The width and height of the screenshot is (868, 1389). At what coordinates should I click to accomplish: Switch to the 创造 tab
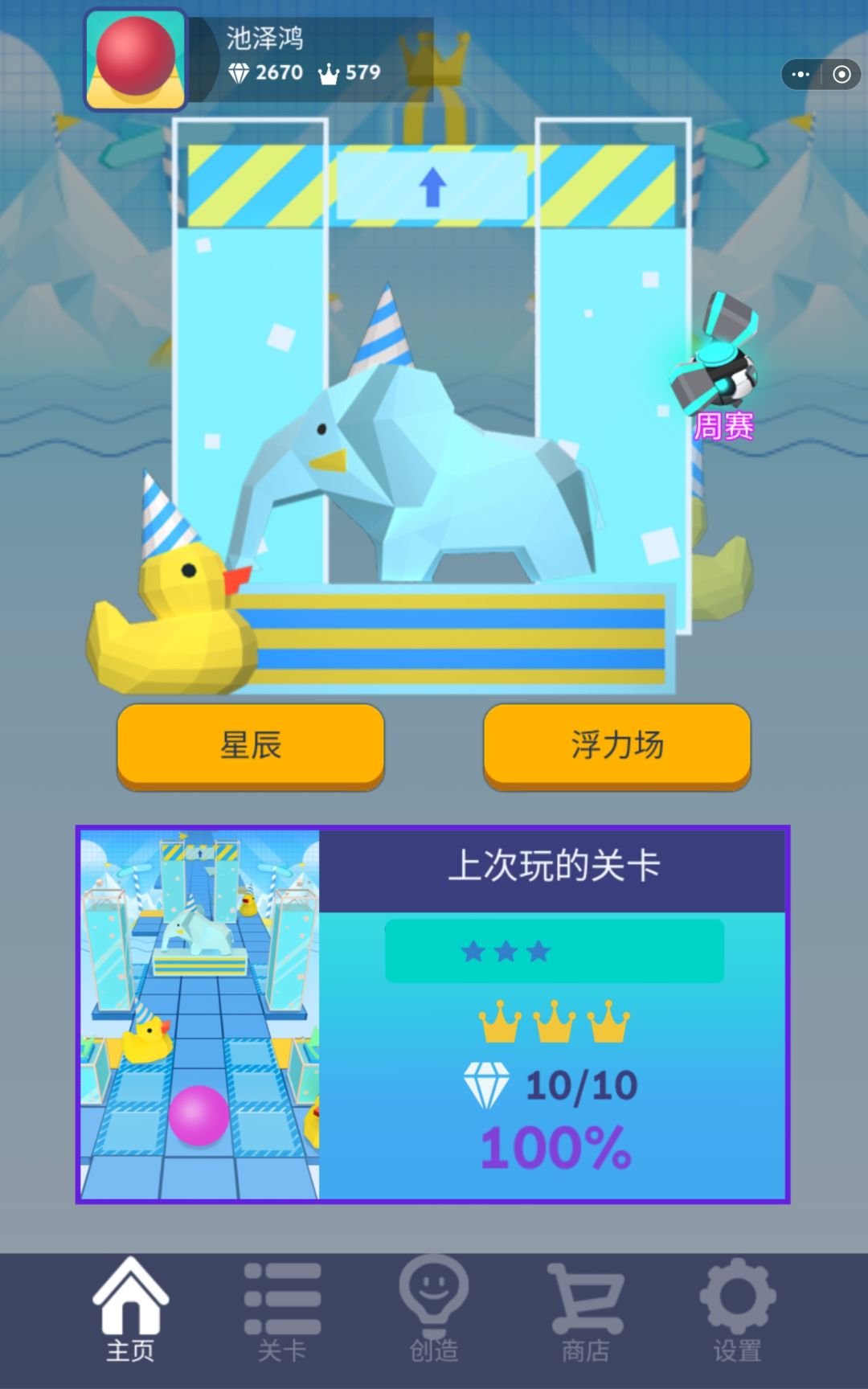coord(434,1313)
